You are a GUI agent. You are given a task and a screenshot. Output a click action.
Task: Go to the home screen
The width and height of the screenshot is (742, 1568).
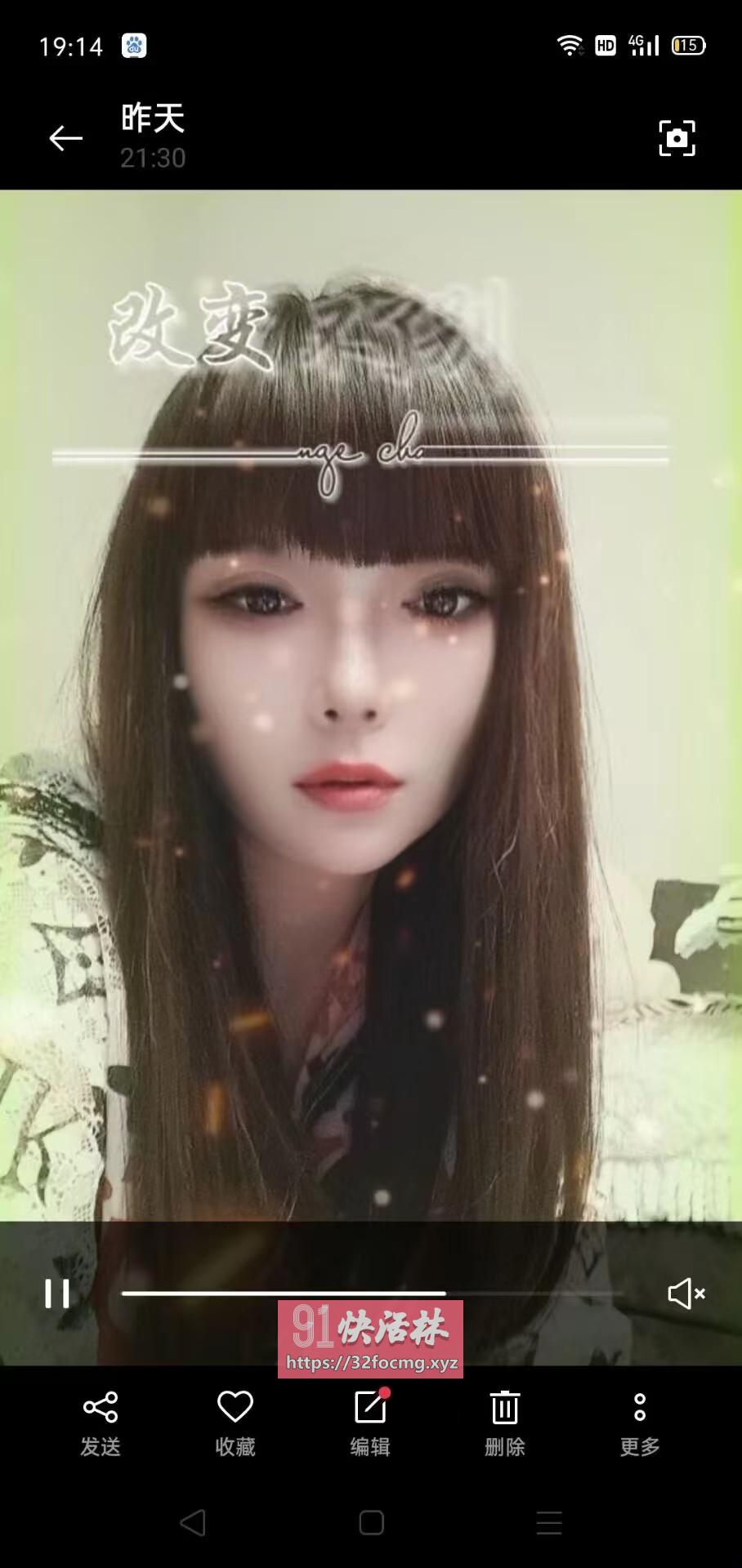[x=371, y=1522]
